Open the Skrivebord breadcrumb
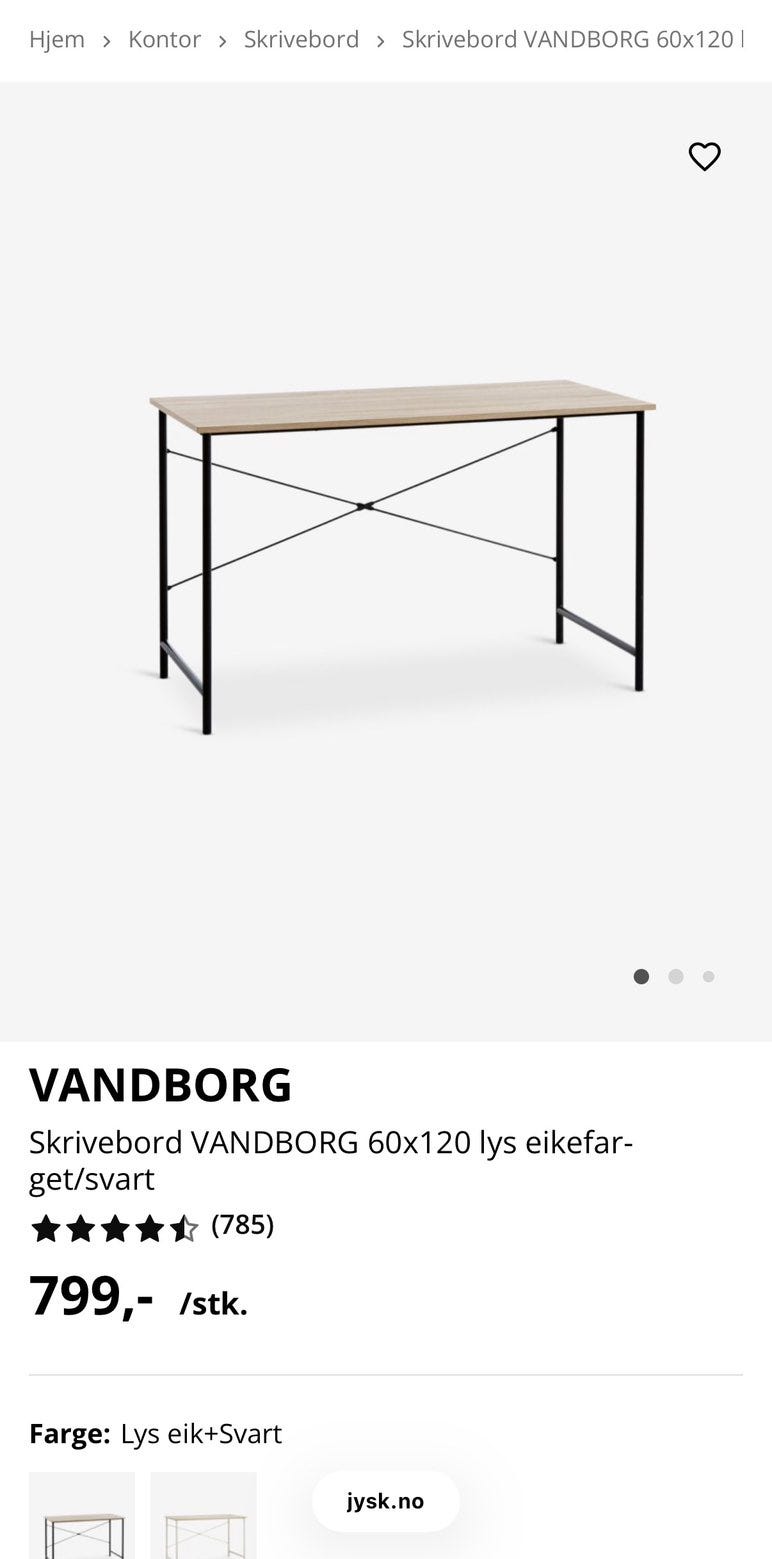The image size is (772, 1559). pyautogui.click(x=301, y=39)
